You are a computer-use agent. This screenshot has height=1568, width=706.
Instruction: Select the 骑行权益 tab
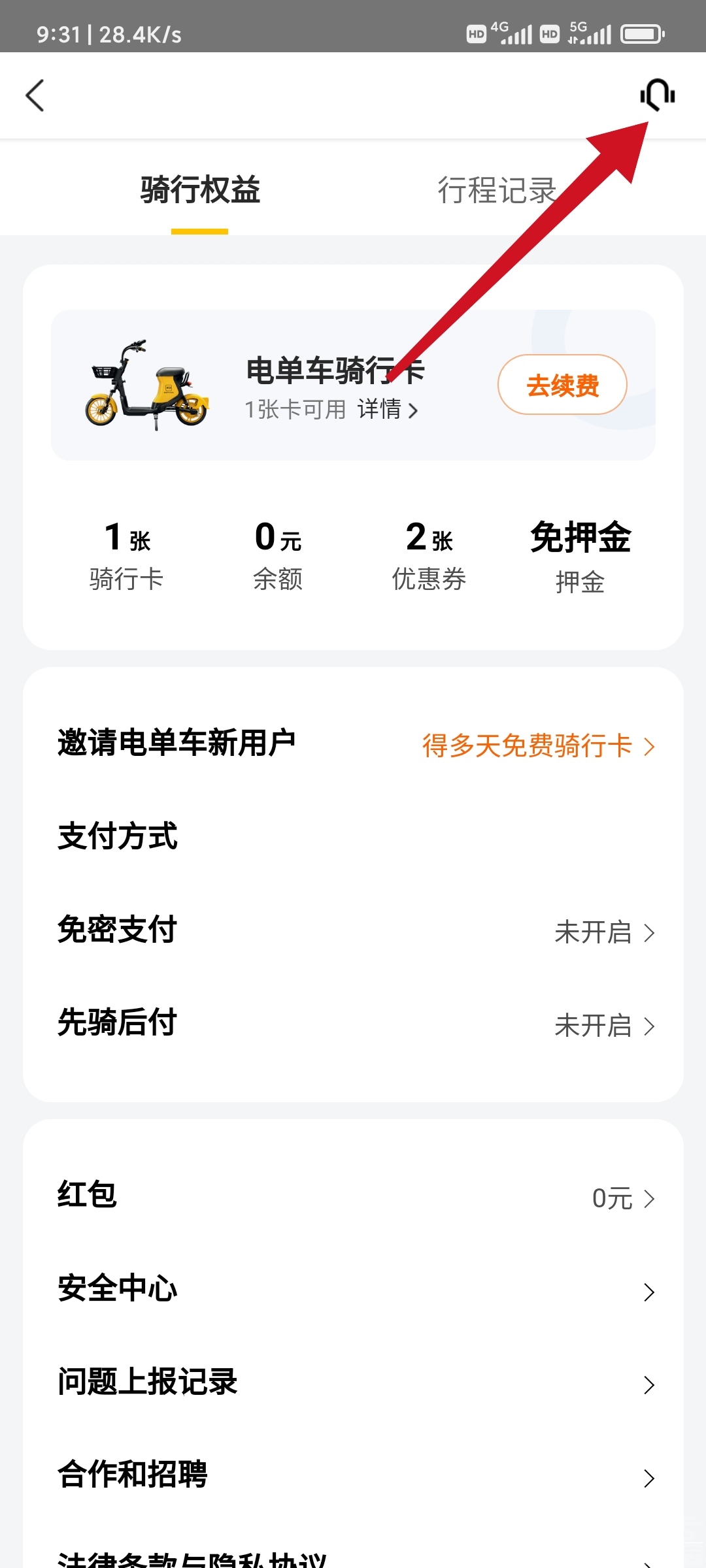point(200,190)
